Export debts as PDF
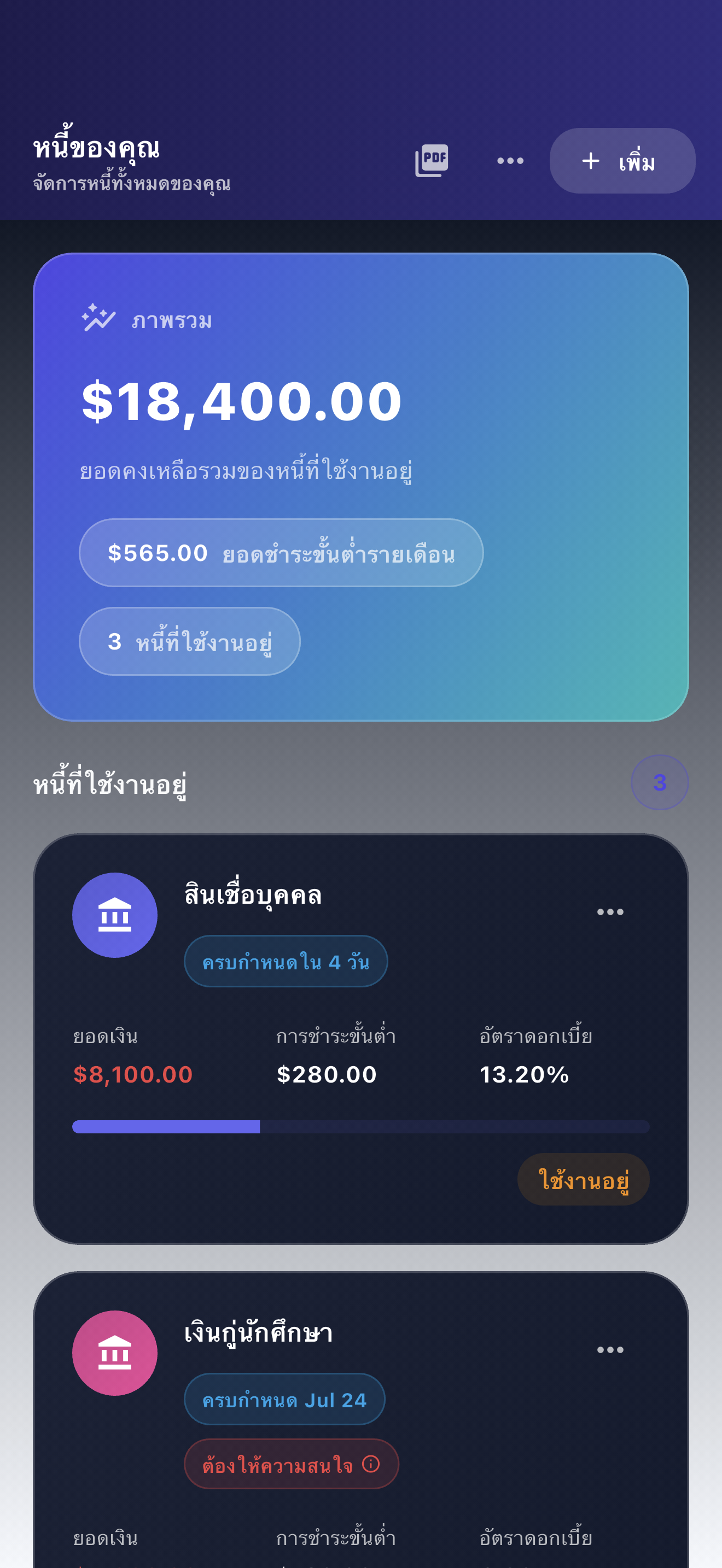The height and width of the screenshot is (1568, 722). click(432, 161)
